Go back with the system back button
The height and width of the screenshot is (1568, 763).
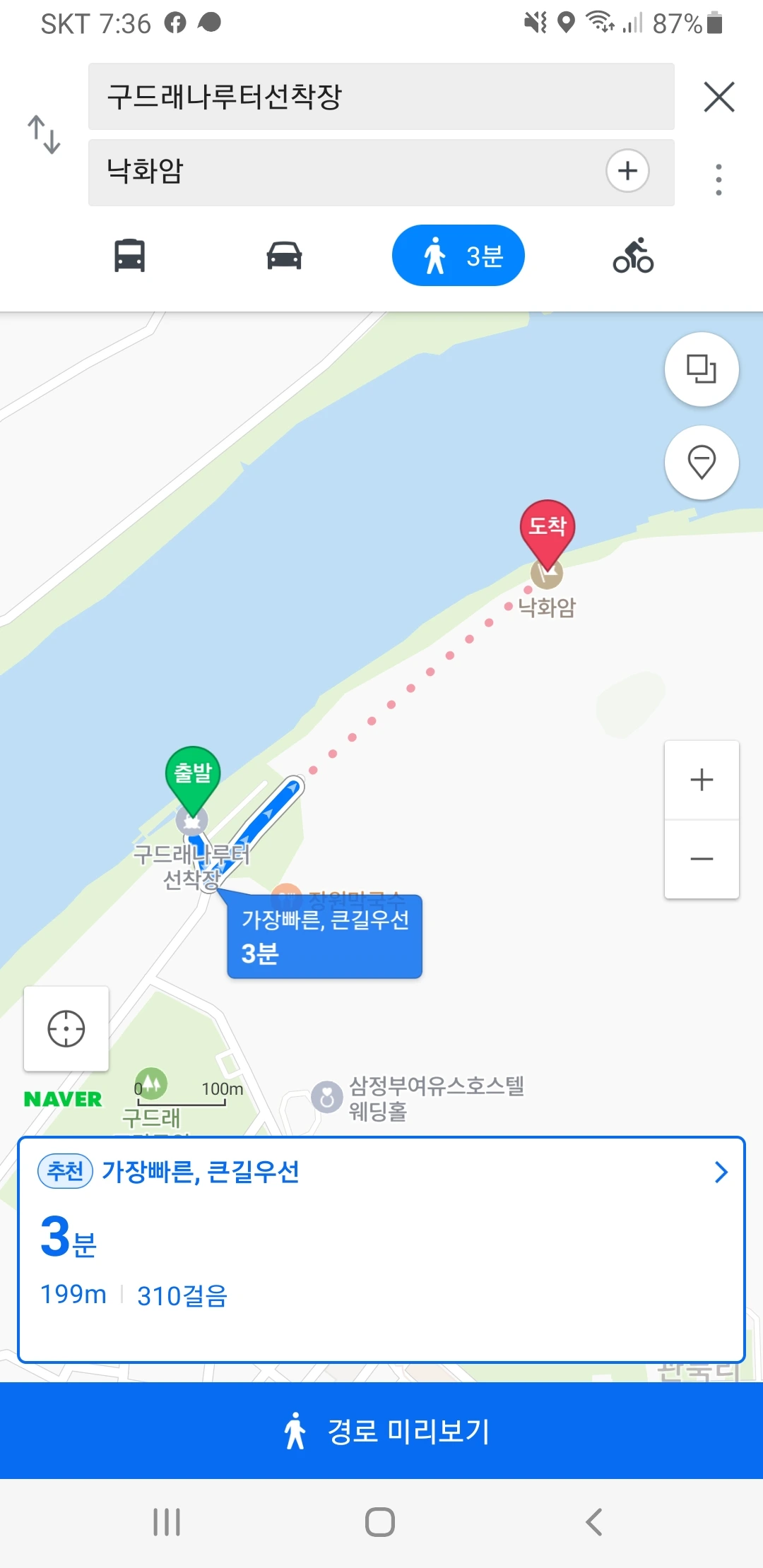pos(594,1522)
